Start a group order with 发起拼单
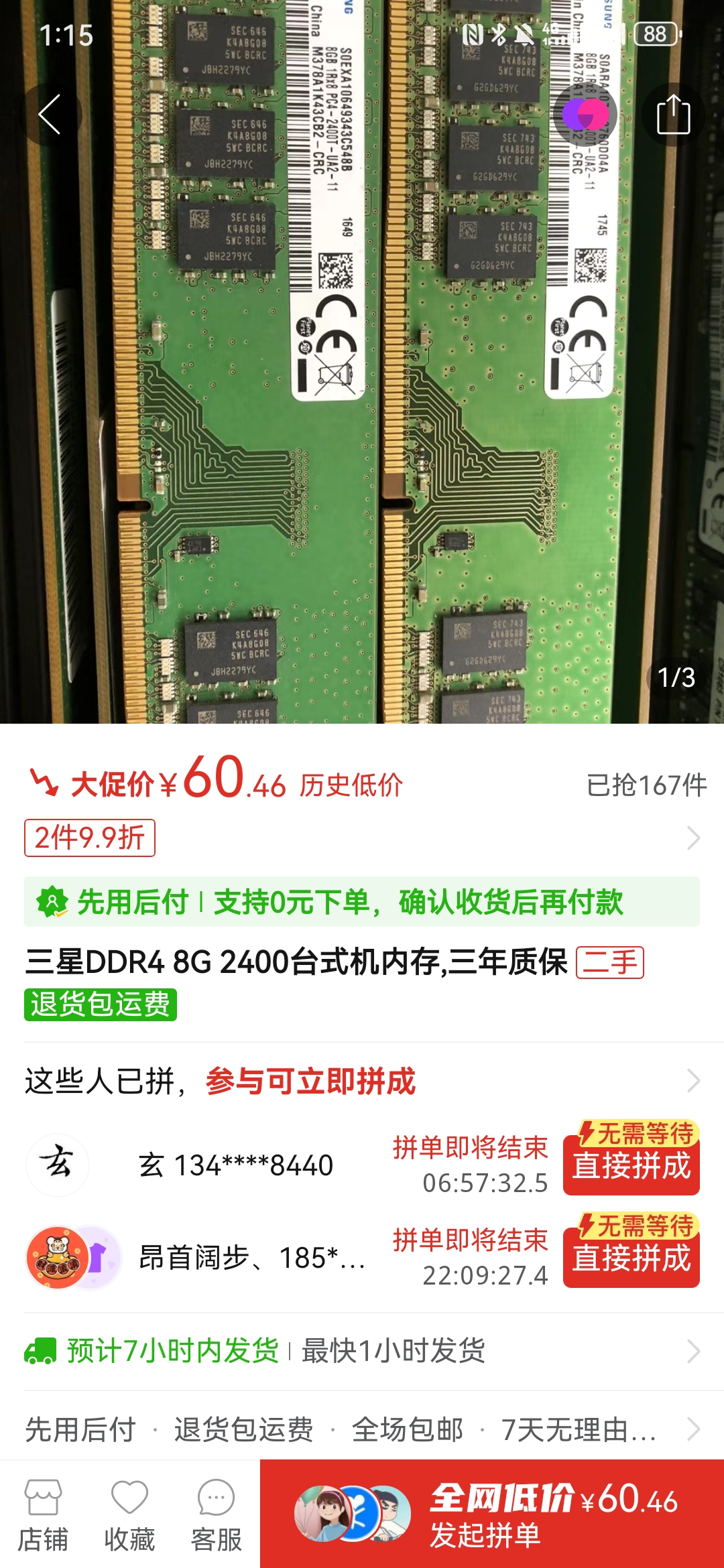This screenshot has height=1568, width=724. point(492,1514)
